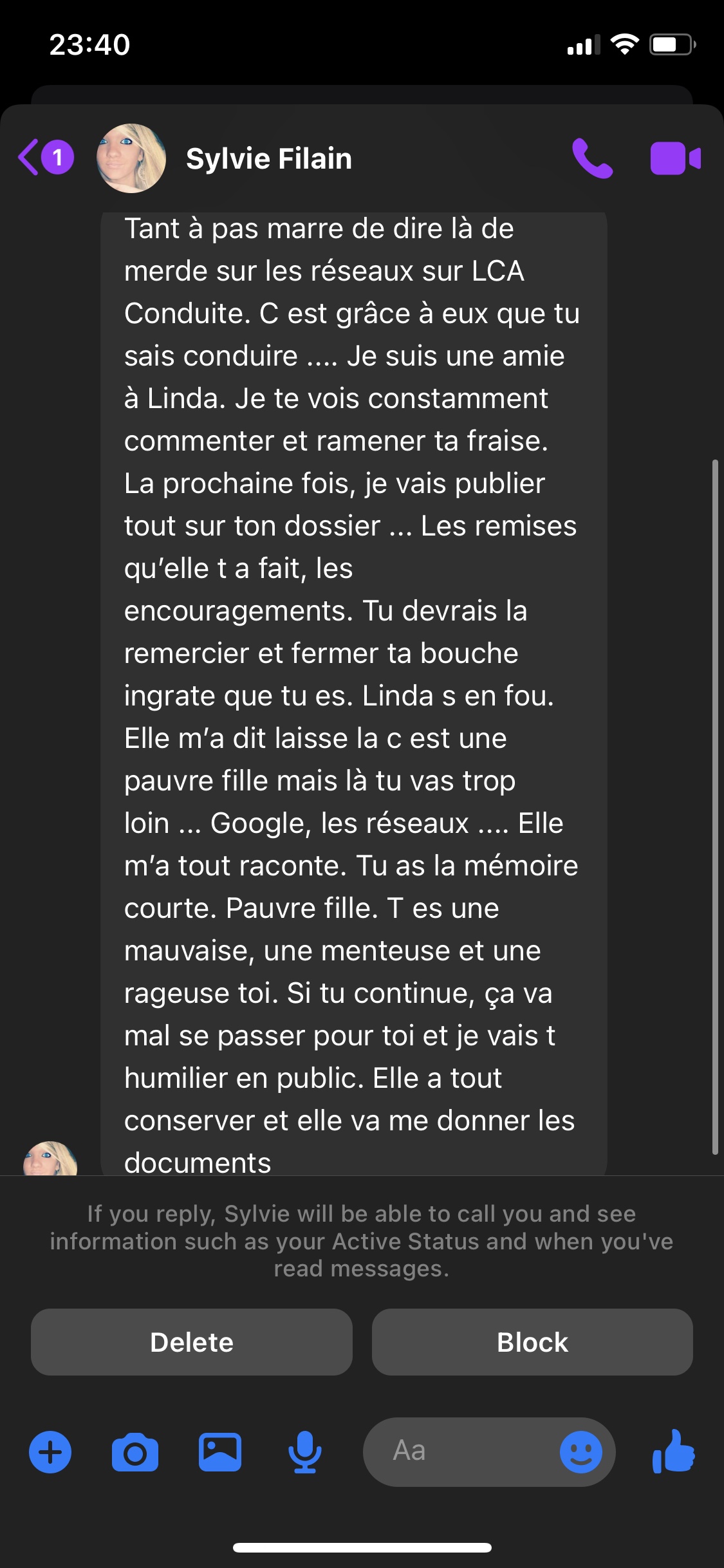The width and height of the screenshot is (724, 1568).
Task: Go back to the chats list
Action: [45, 158]
